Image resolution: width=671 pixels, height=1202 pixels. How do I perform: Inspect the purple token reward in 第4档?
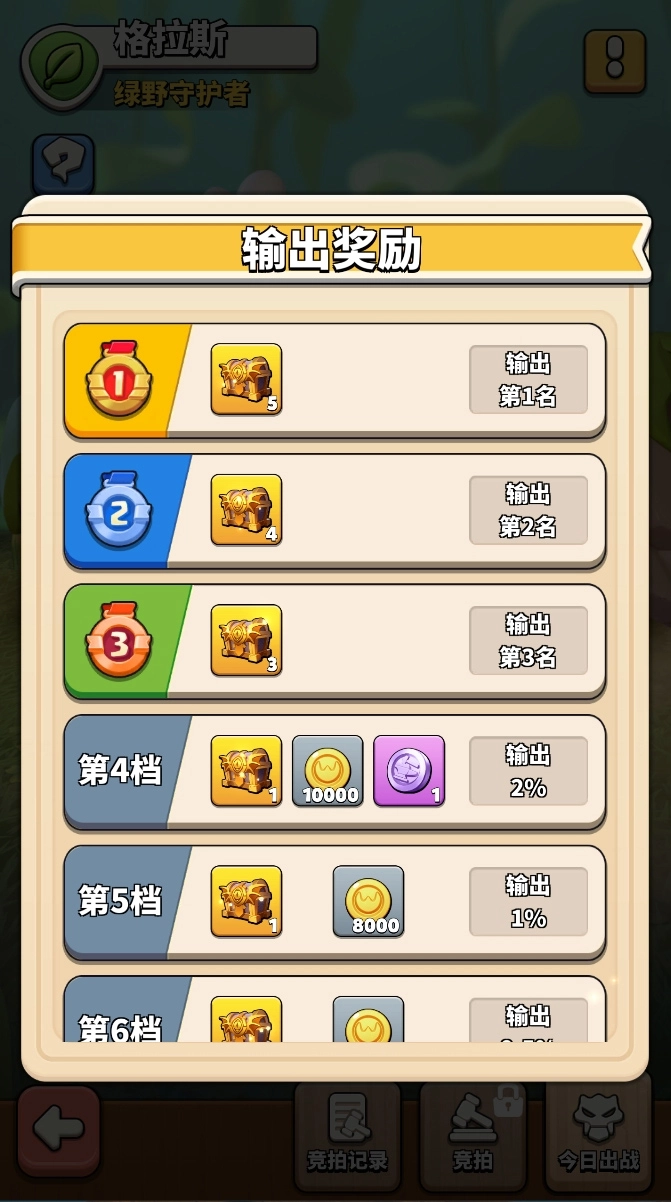(x=409, y=771)
